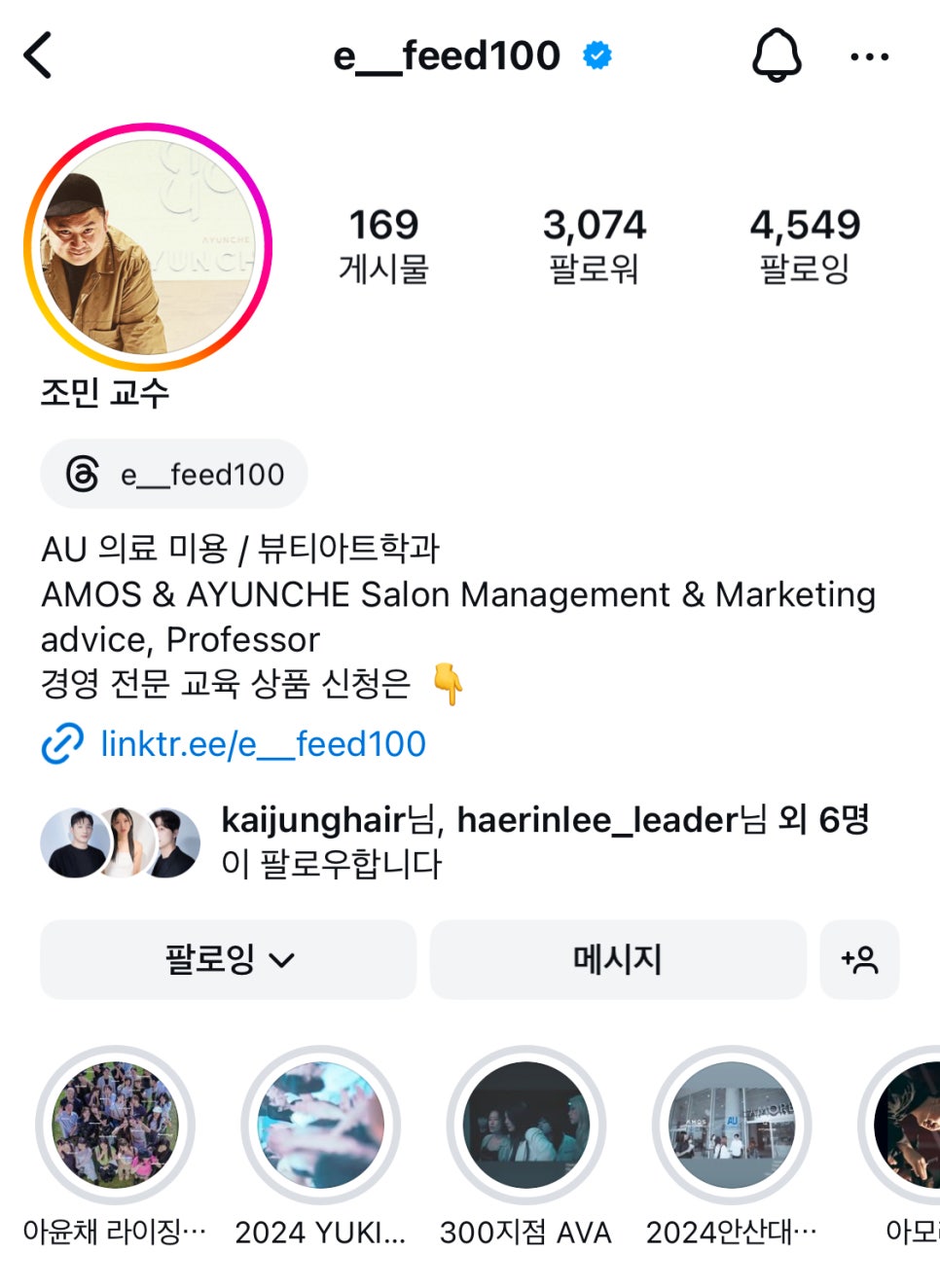Viewport: 940px width, 1288px height.
Task: Open the 4,549 팔로잉 following list
Action: coord(805,245)
